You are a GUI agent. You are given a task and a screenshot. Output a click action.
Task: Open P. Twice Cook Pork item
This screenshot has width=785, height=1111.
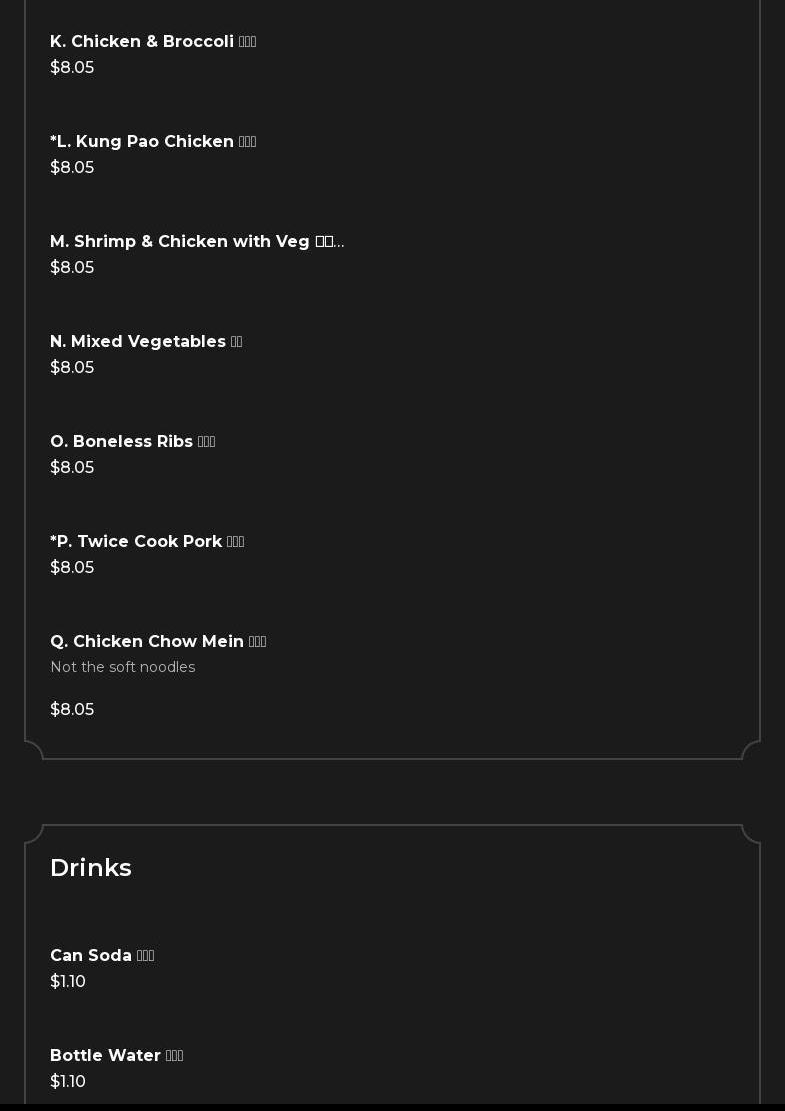[146, 542]
